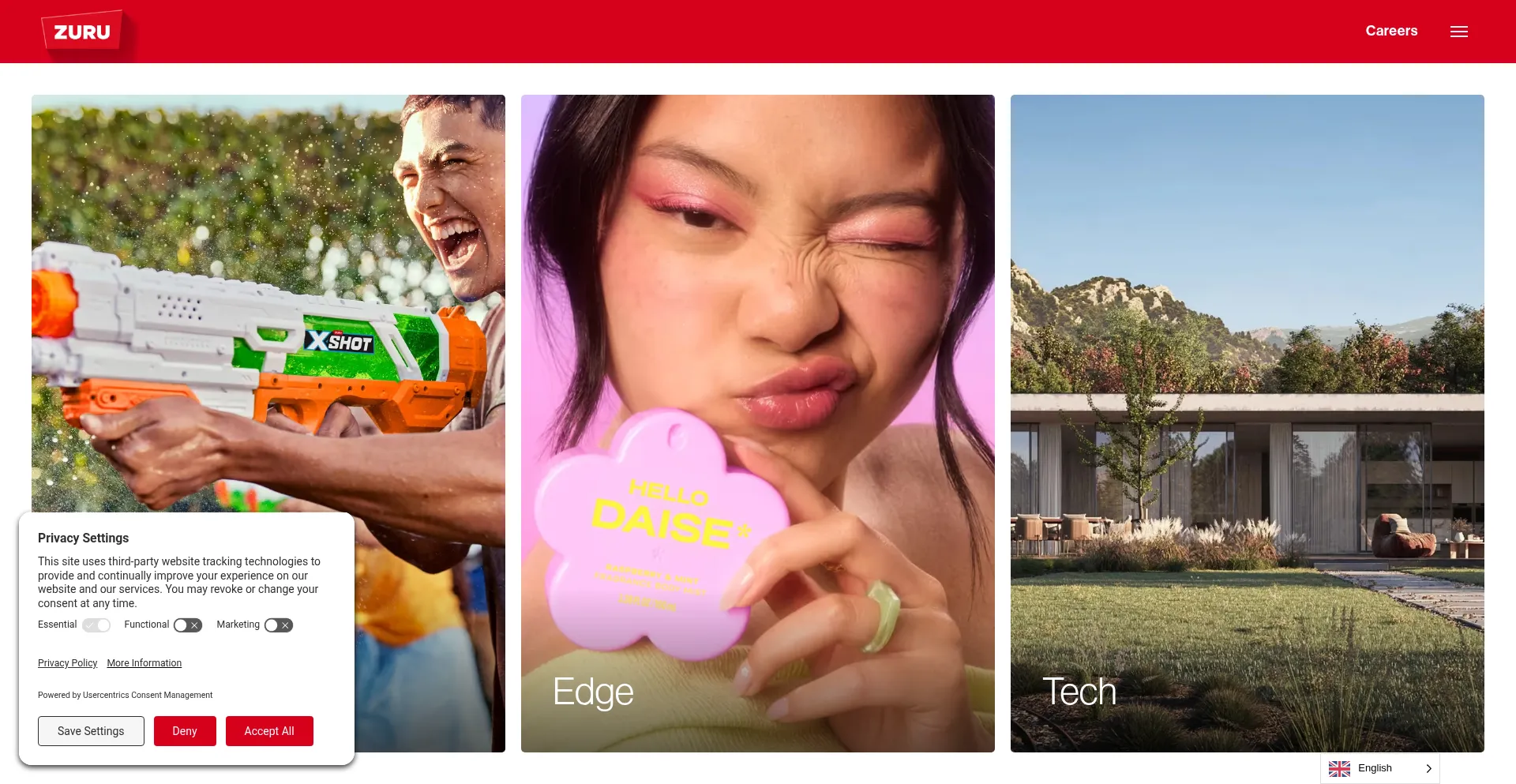The width and height of the screenshot is (1516, 784).
Task: Open the More Information link
Action: [144, 663]
